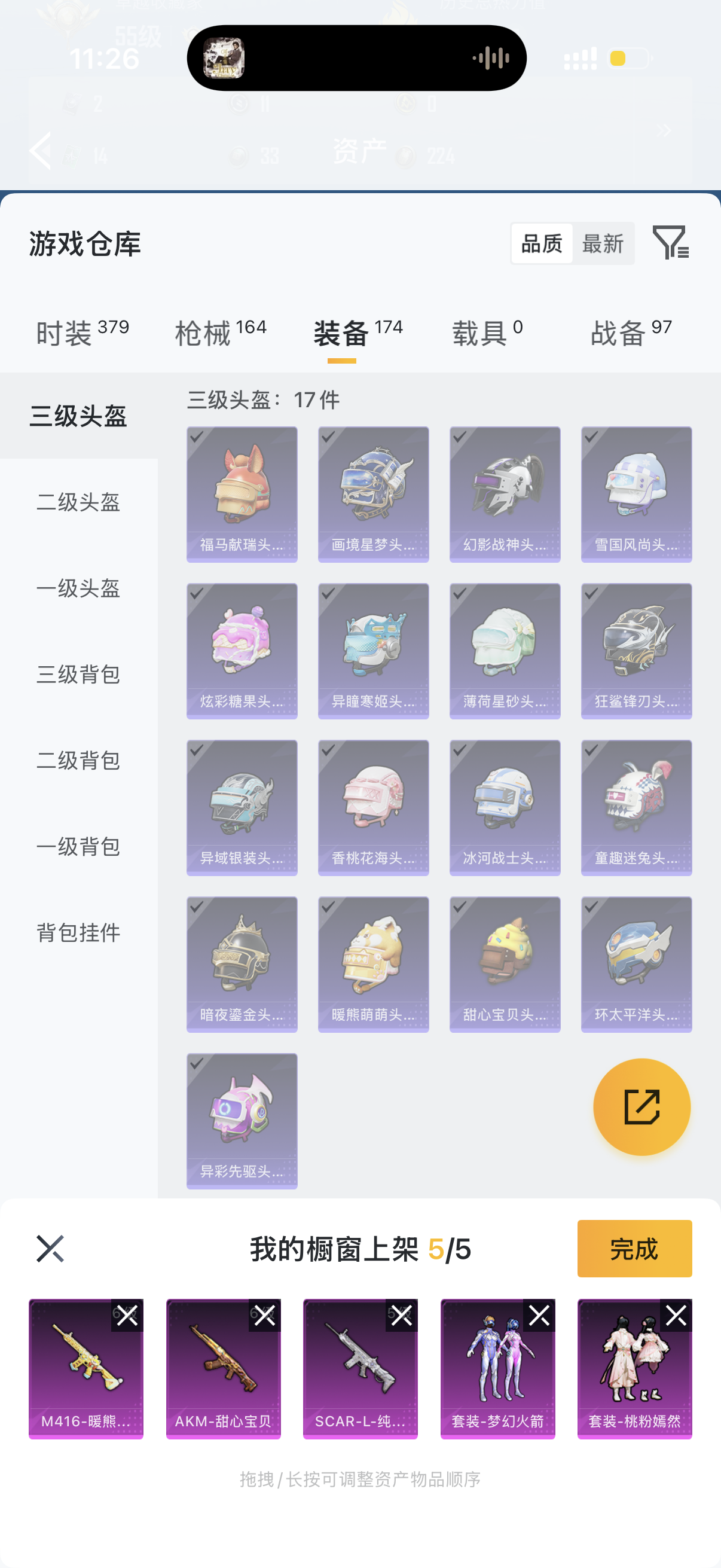
Task: Open the filter icon in 游戏仓库
Action: tap(670, 243)
